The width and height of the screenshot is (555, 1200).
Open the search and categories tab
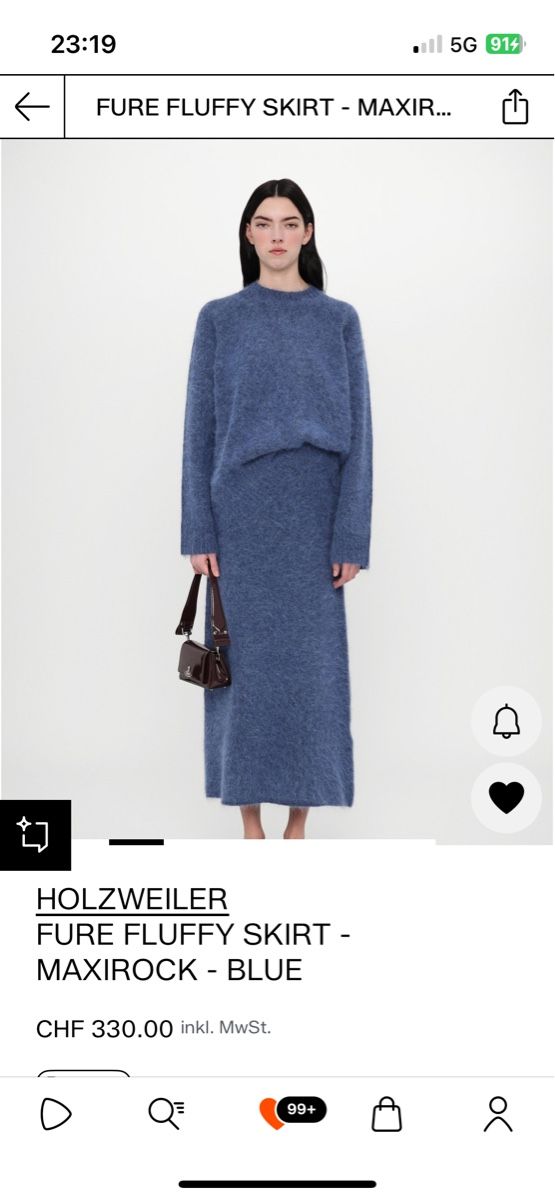166,1113
